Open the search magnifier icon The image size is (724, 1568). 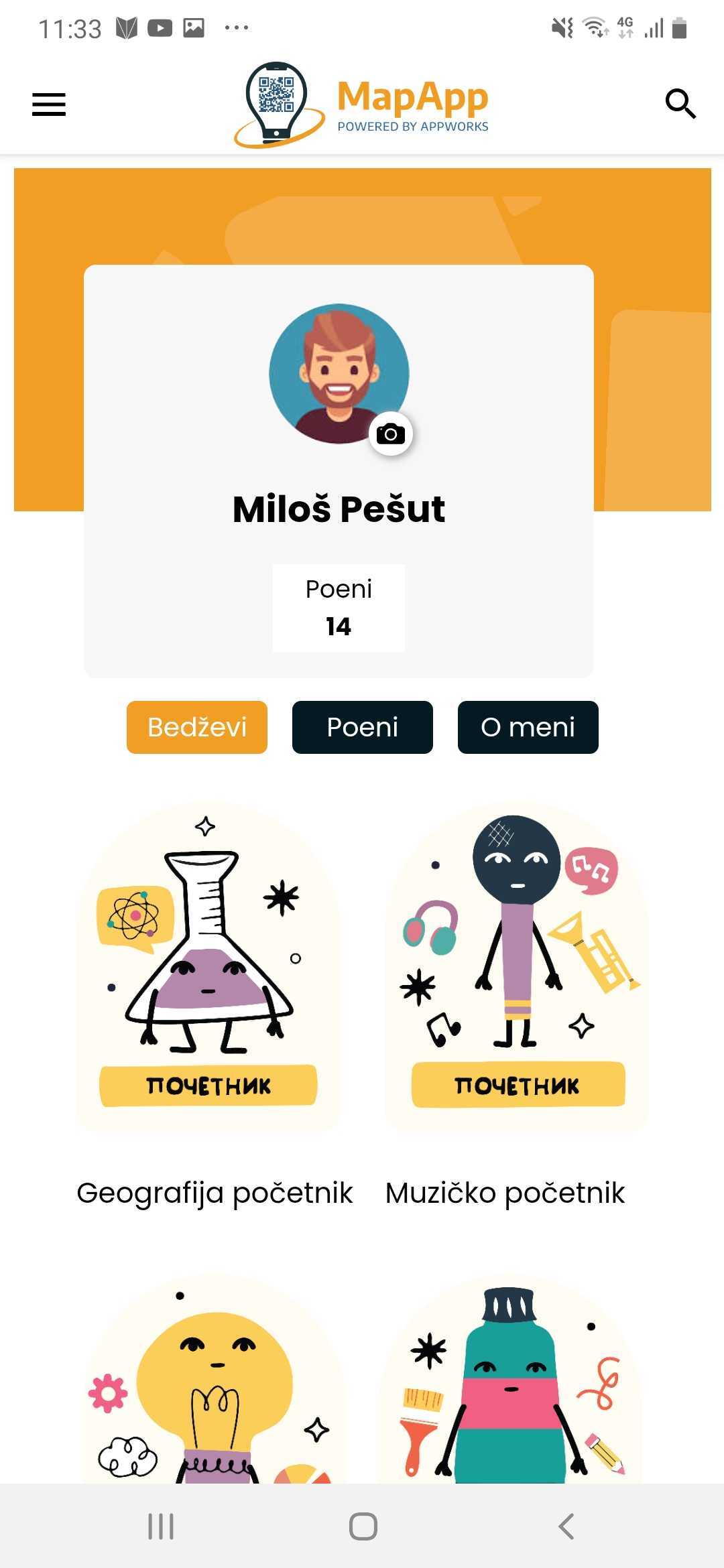pyautogui.click(x=680, y=104)
